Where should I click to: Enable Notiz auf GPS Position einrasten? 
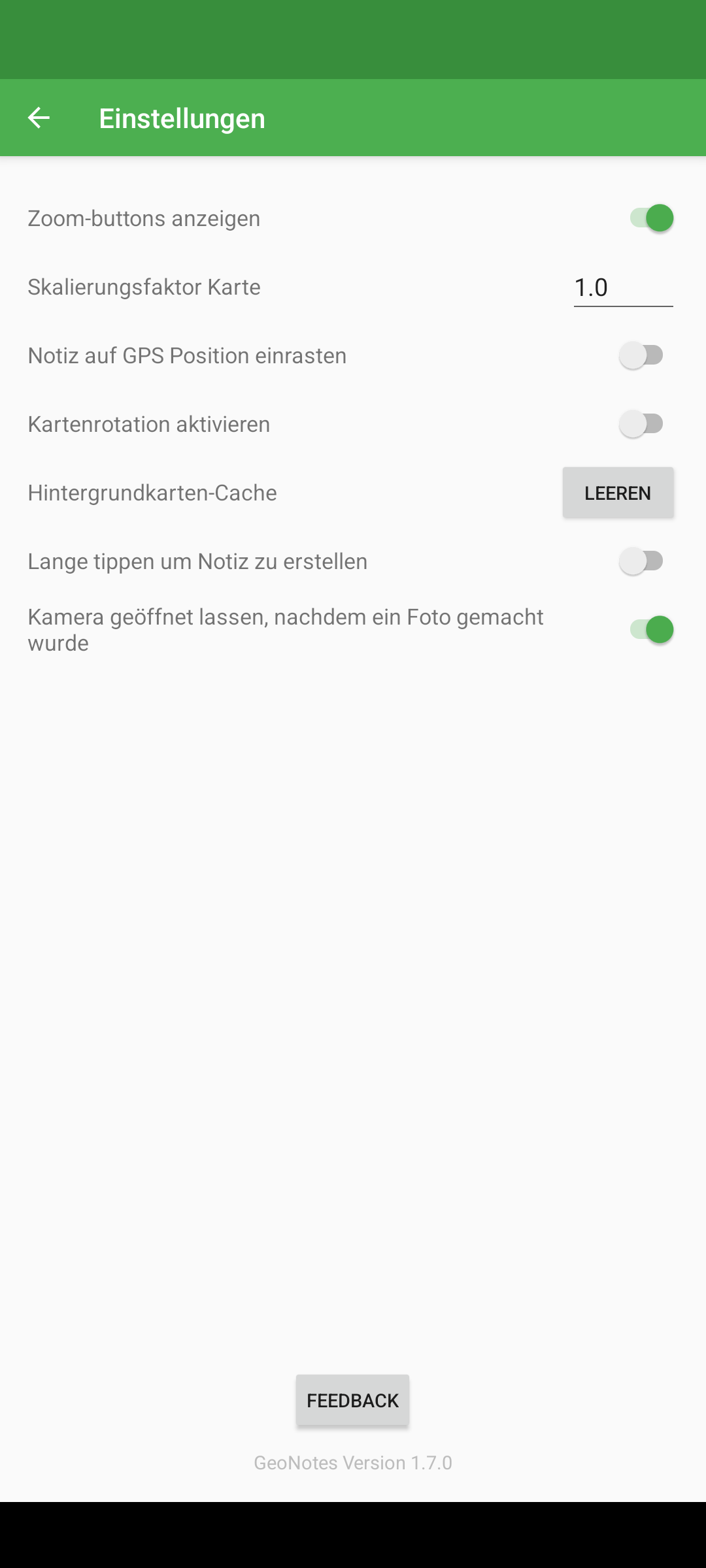coord(642,355)
